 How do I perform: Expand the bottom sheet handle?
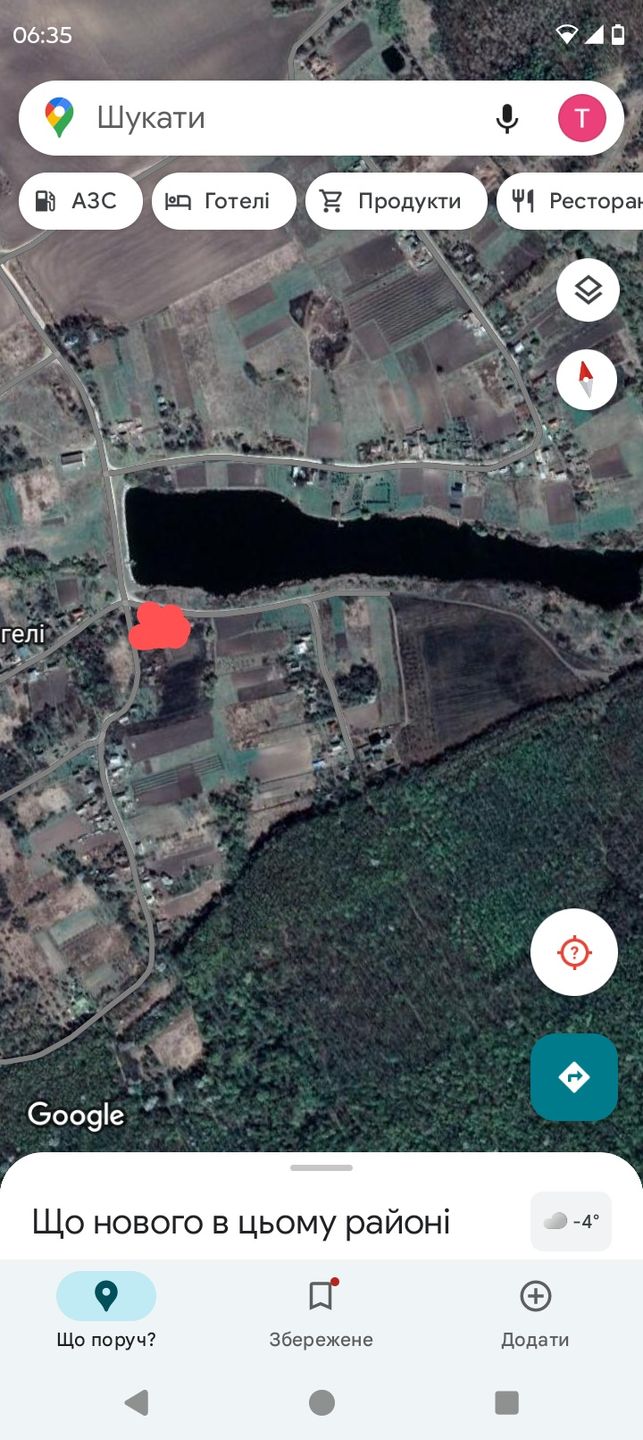pyautogui.click(x=322, y=1167)
